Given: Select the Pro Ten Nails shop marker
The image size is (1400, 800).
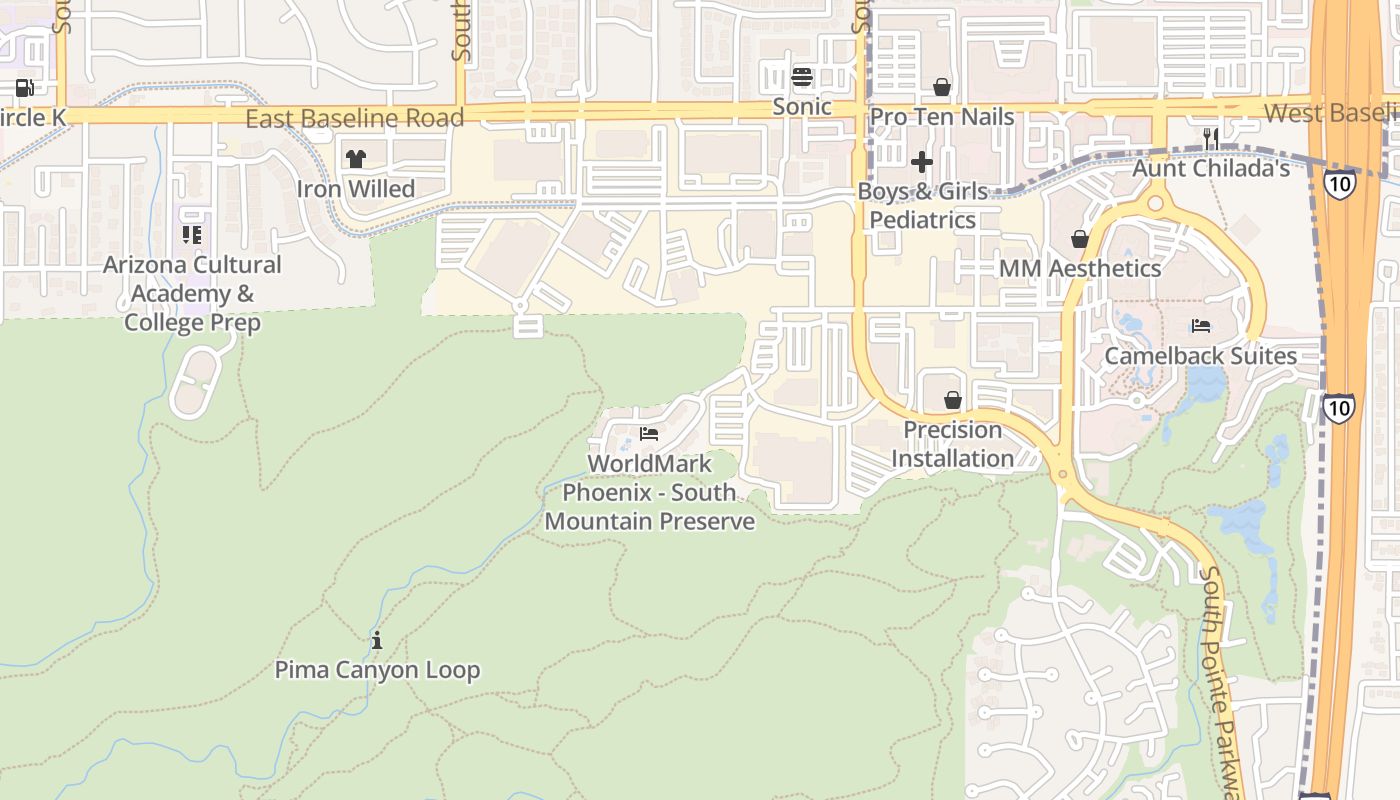Looking at the screenshot, I should 941,87.
